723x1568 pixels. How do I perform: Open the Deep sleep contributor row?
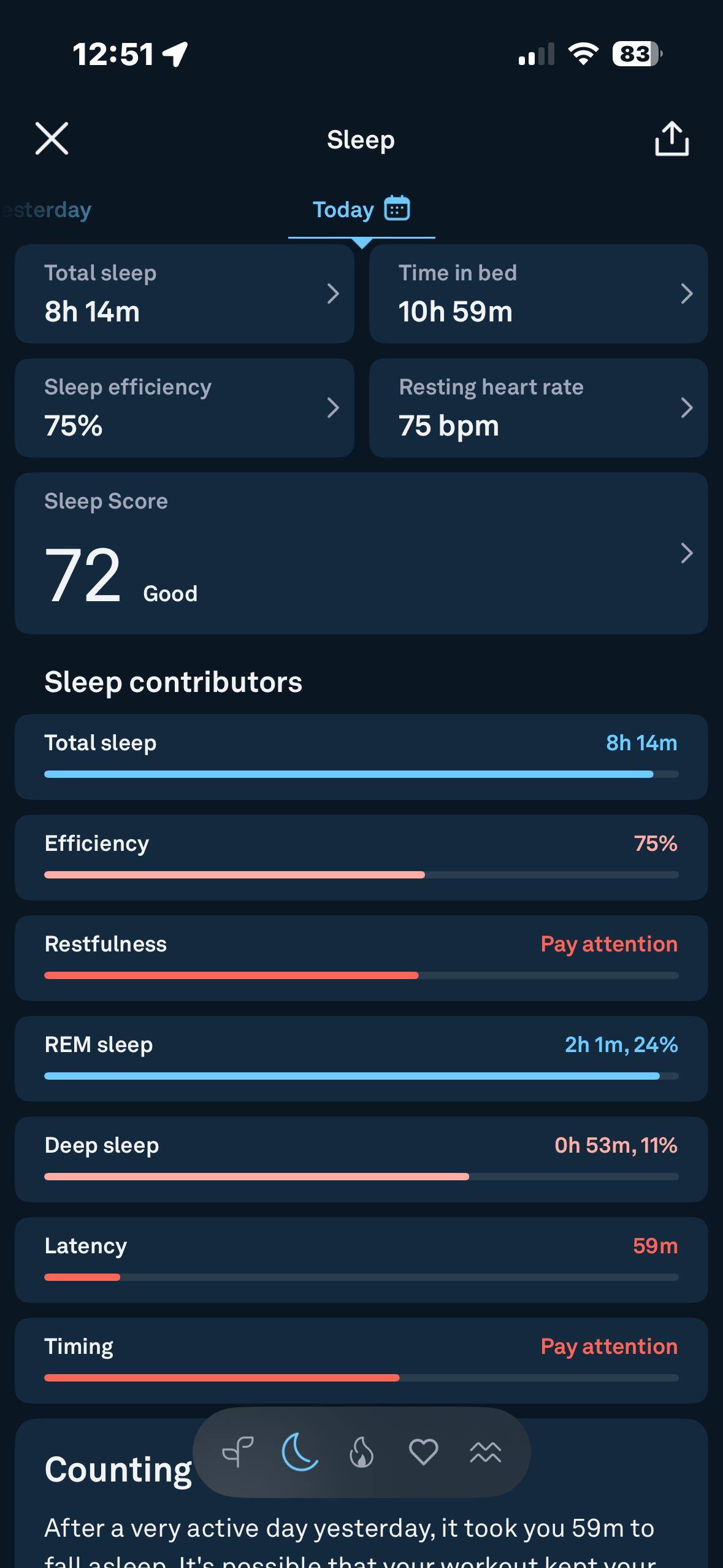(x=361, y=1159)
